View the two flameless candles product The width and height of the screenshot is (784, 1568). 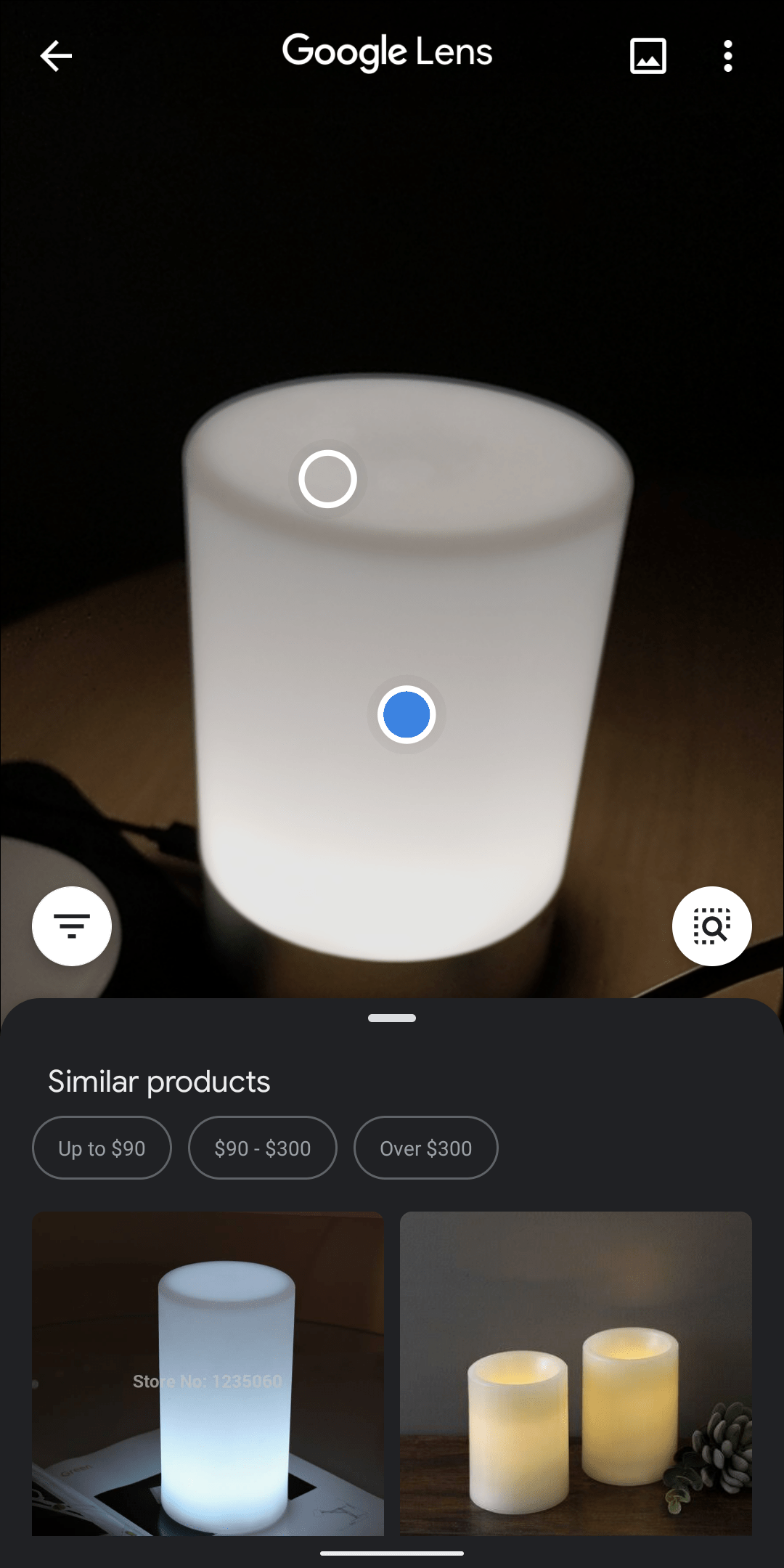click(x=576, y=1373)
